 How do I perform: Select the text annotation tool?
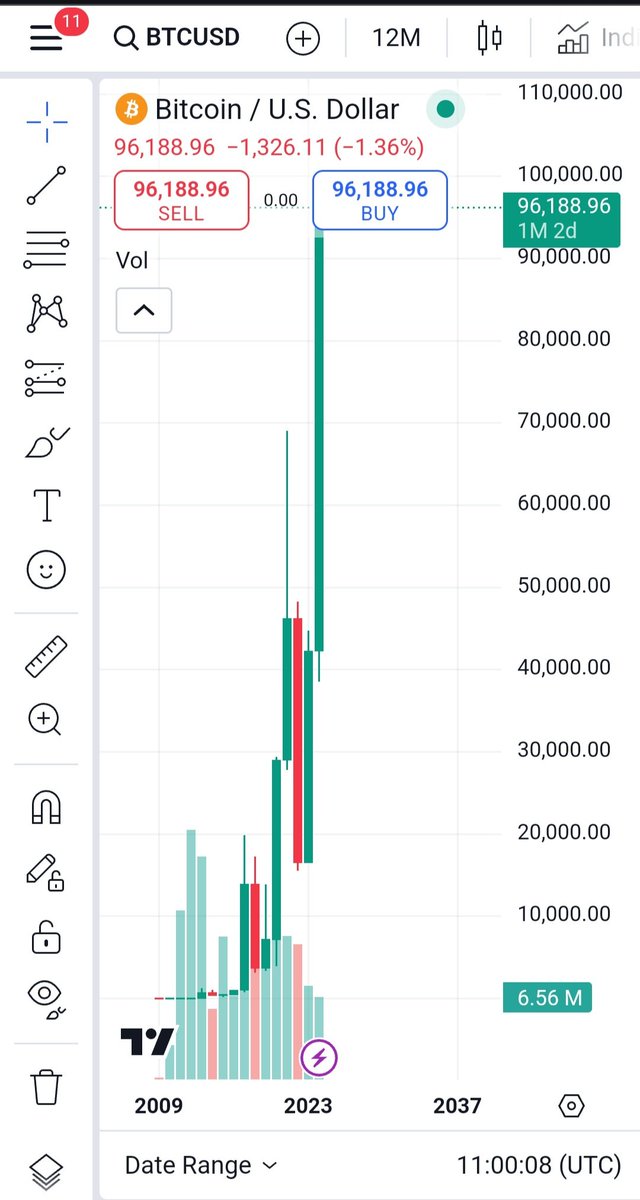tap(46, 505)
